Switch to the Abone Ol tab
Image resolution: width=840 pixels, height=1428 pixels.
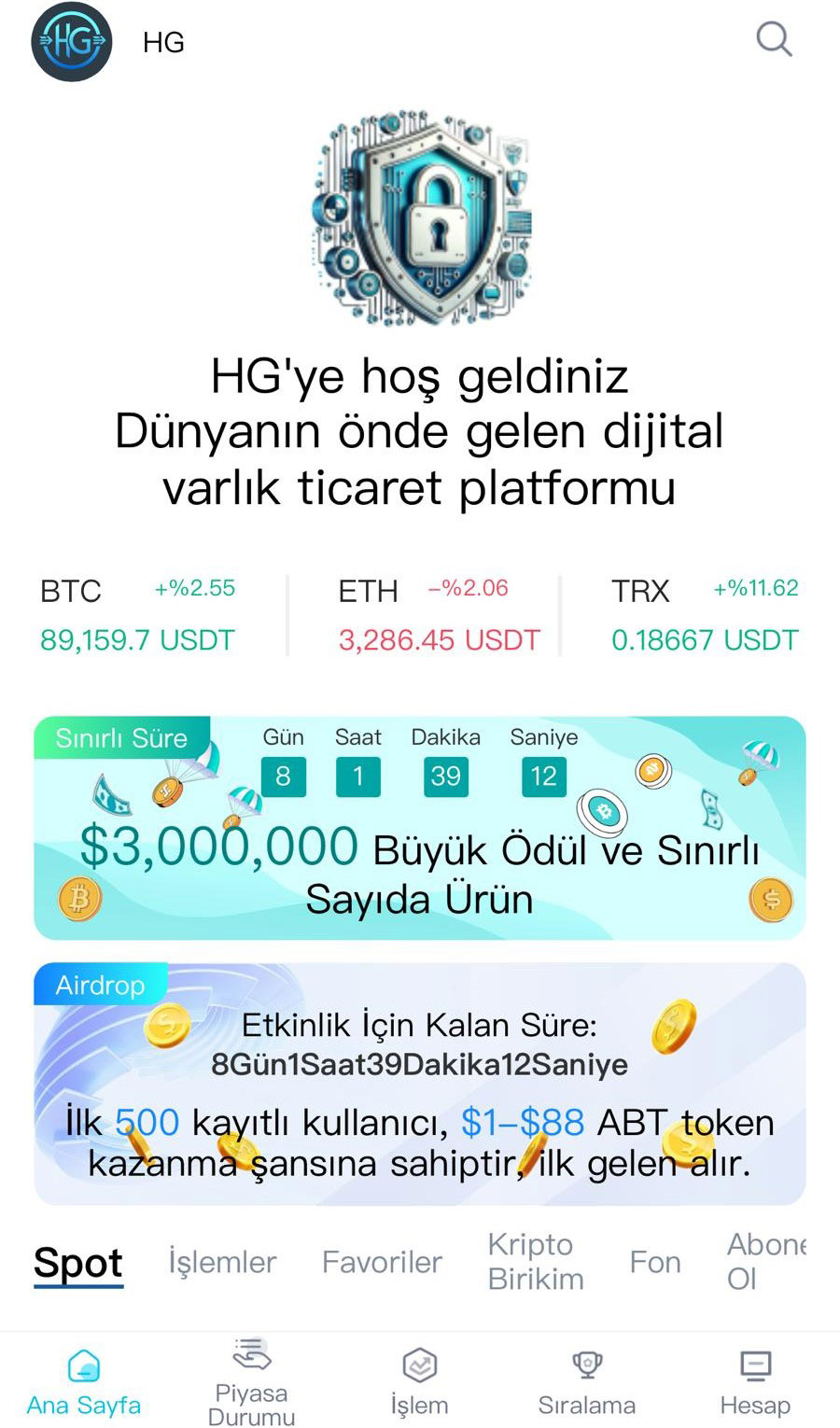pyautogui.click(x=765, y=1262)
